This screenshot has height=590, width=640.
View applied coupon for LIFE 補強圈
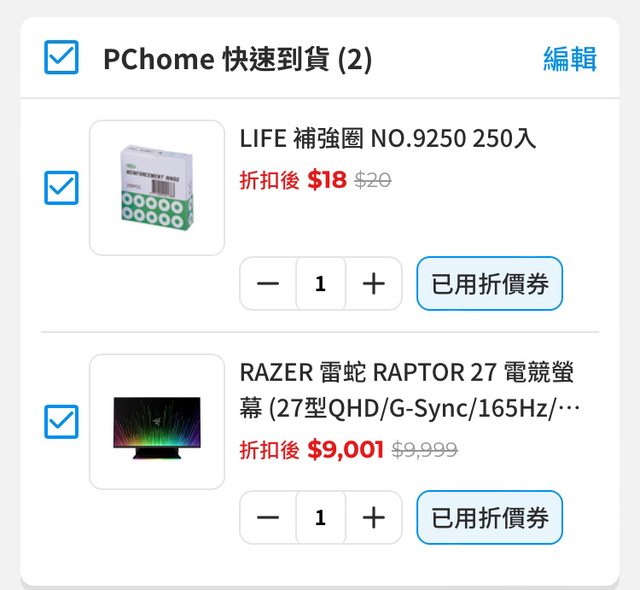pyautogui.click(x=490, y=284)
